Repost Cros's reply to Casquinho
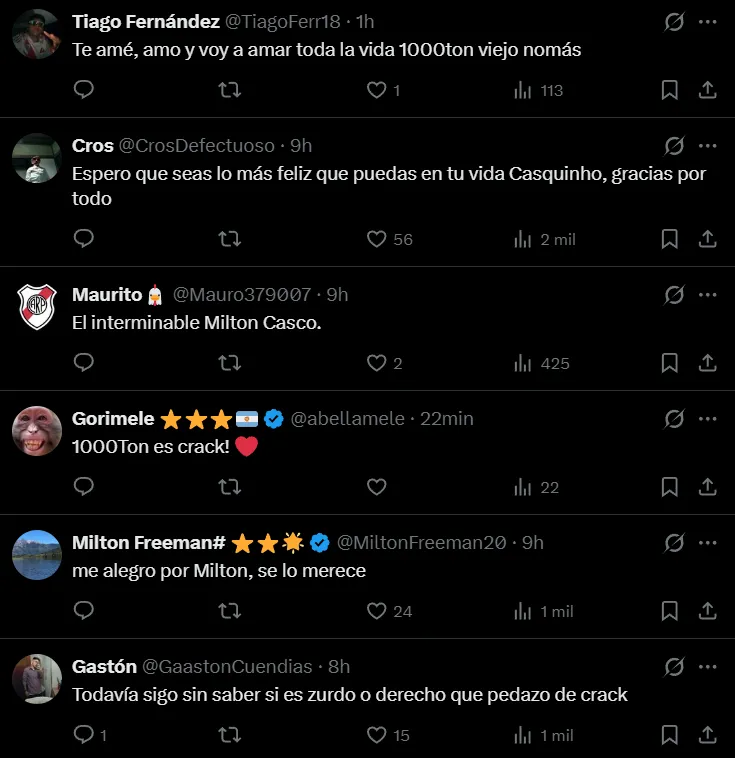 click(229, 239)
